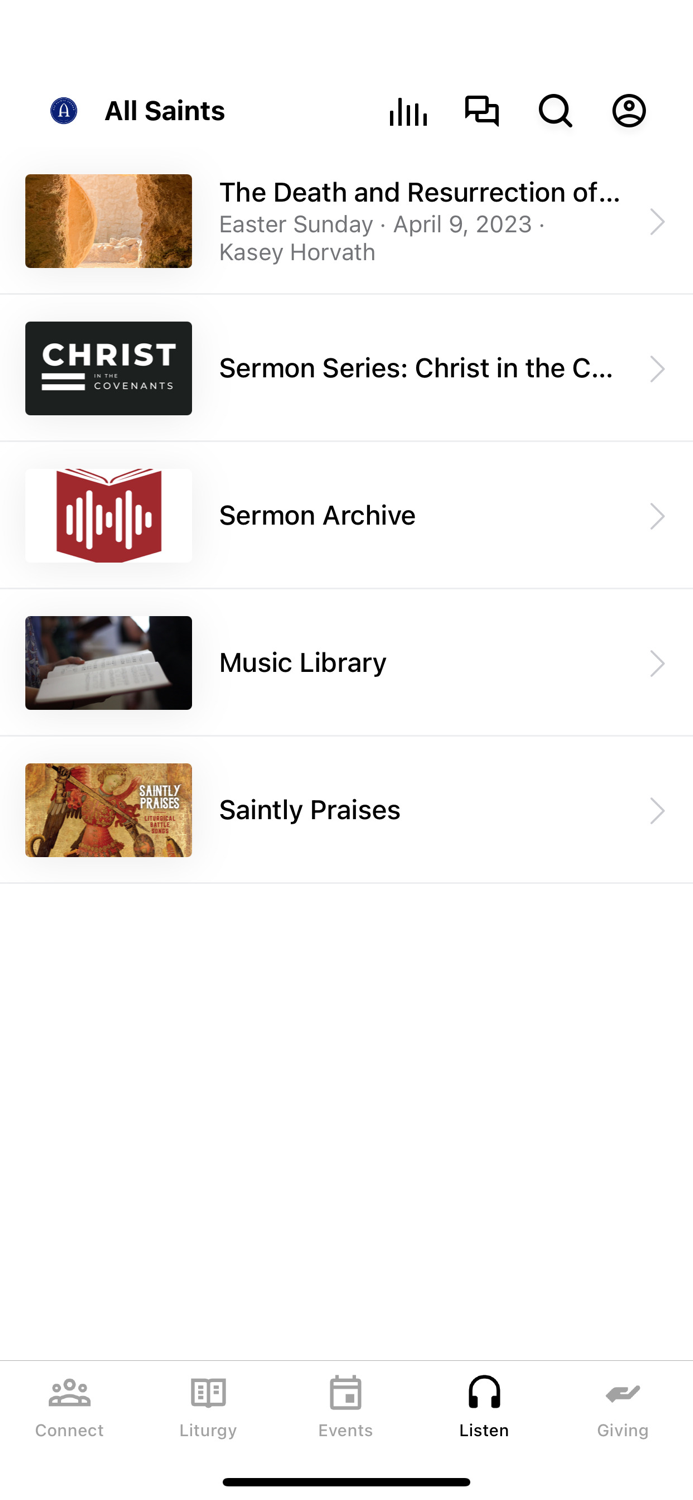Open the chat messages icon
Image resolution: width=693 pixels, height=1500 pixels.
[x=482, y=111]
